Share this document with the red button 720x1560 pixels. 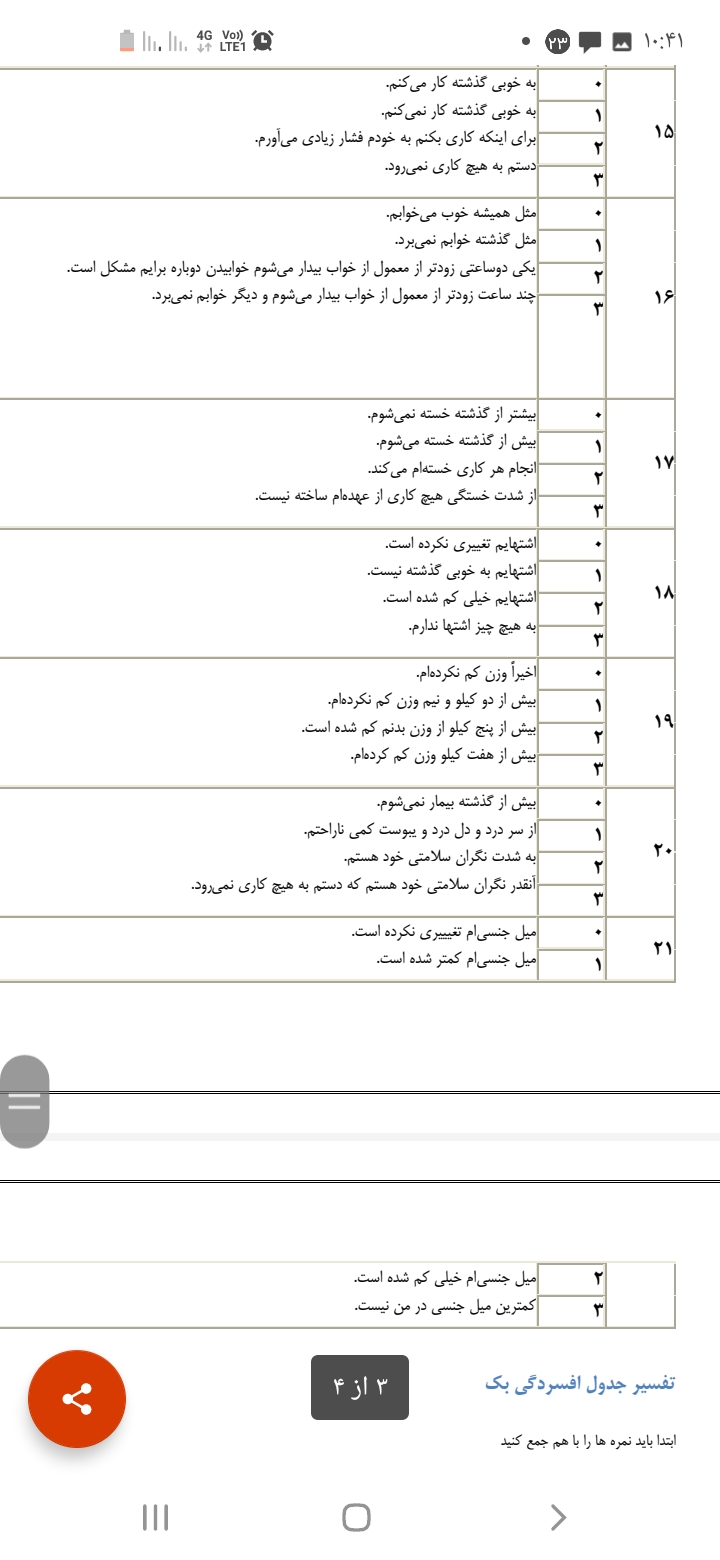coord(77,1399)
